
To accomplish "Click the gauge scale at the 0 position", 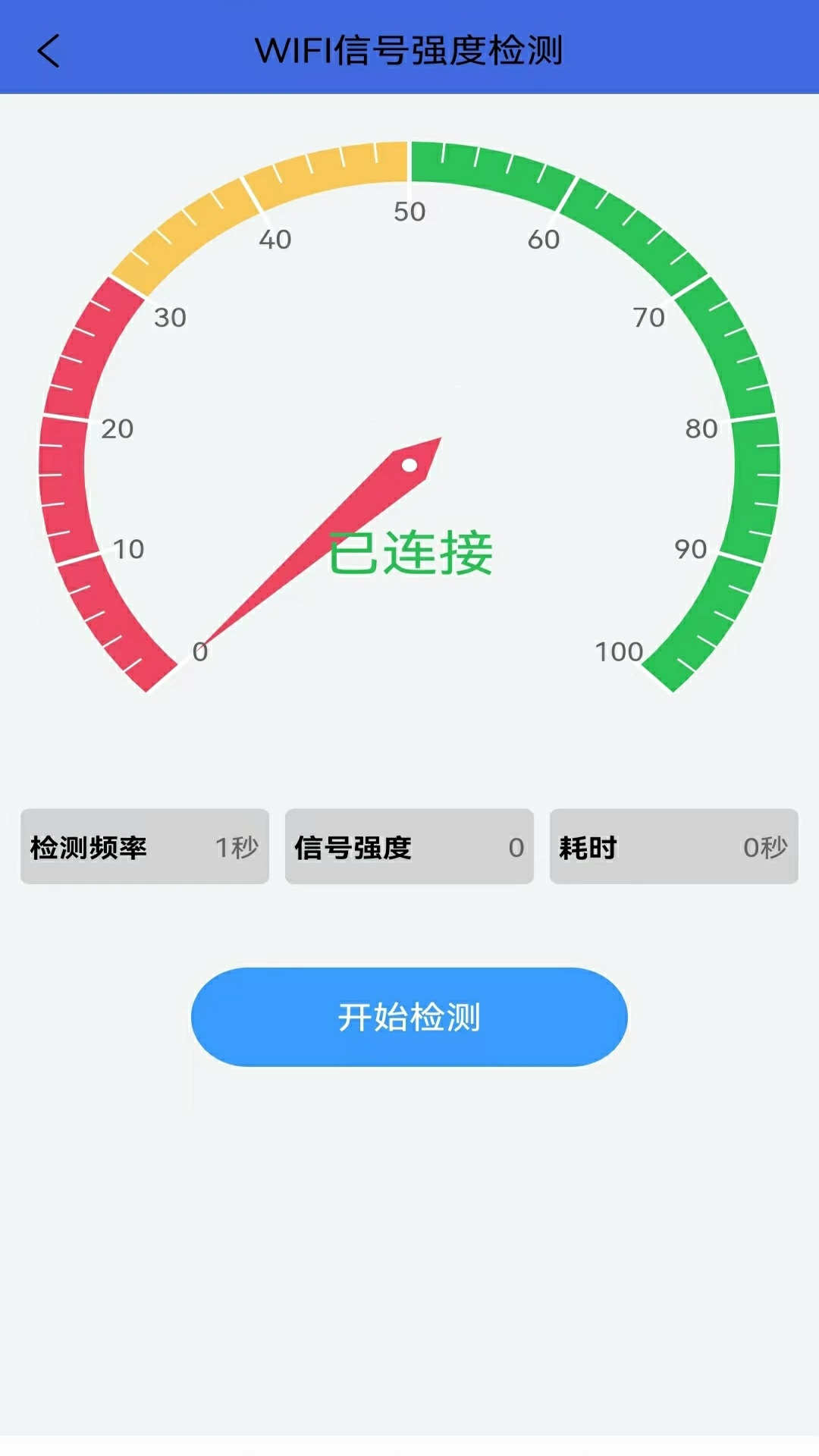I will point(200,651).
